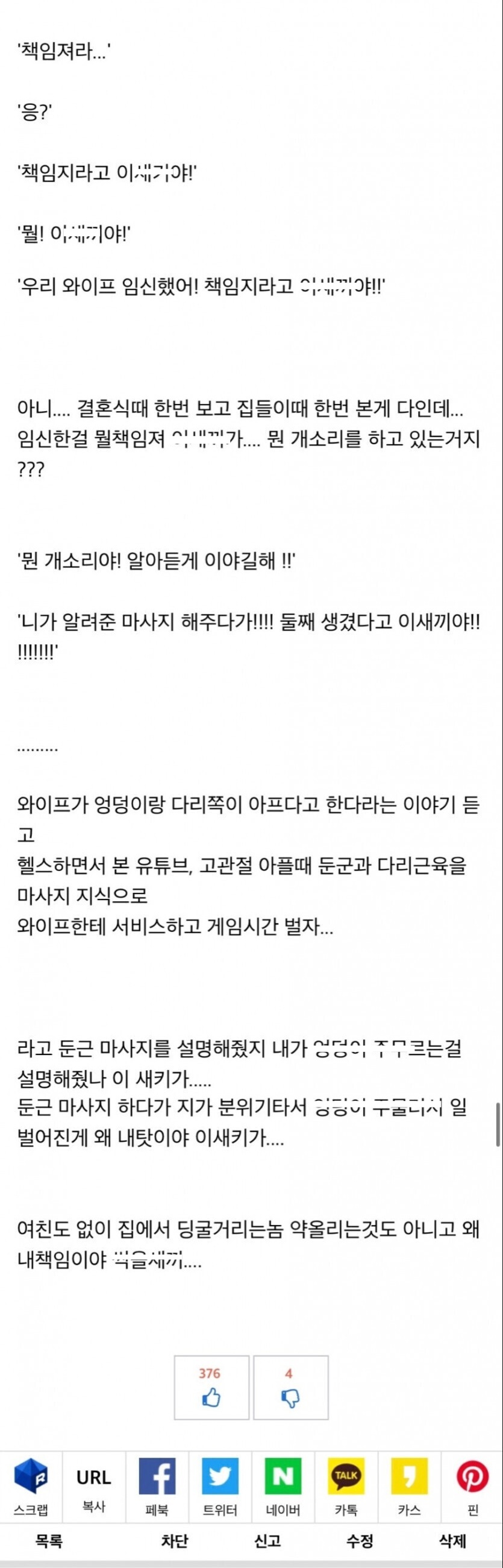Report this post with 신고
503x1568 pixels.
(267, 1541)
